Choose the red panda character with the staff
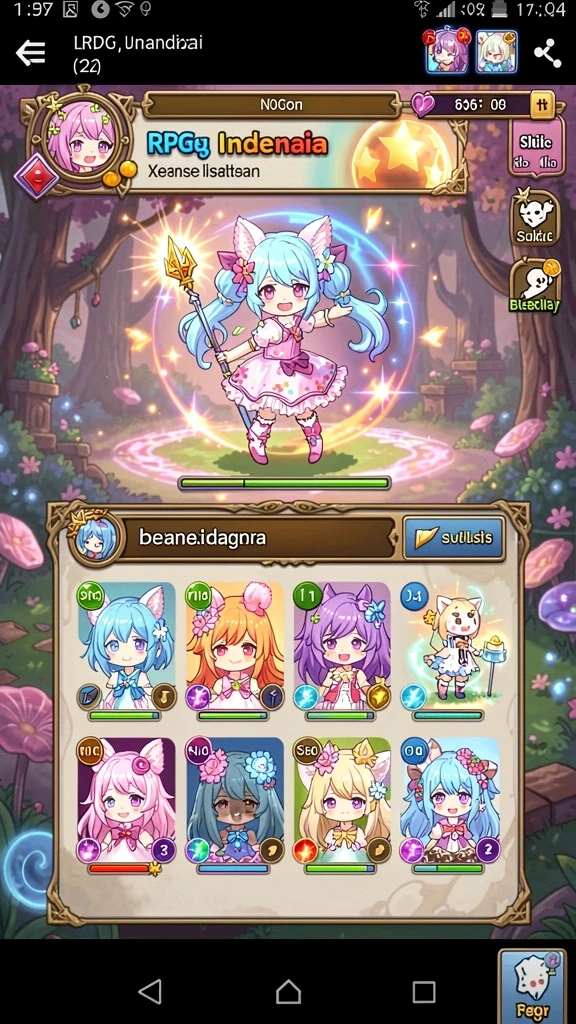 click(x=449, y=652)
